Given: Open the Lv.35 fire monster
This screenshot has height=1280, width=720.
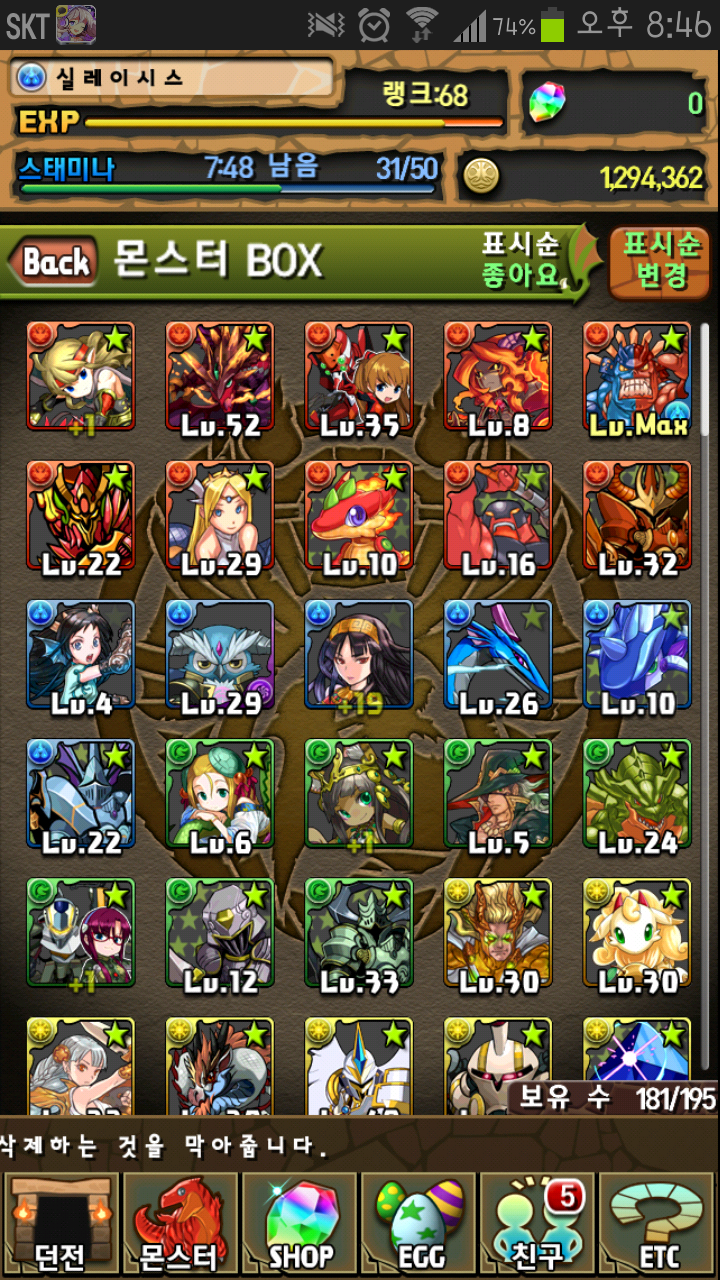Looking at the screenshot, I should point(358,377).
